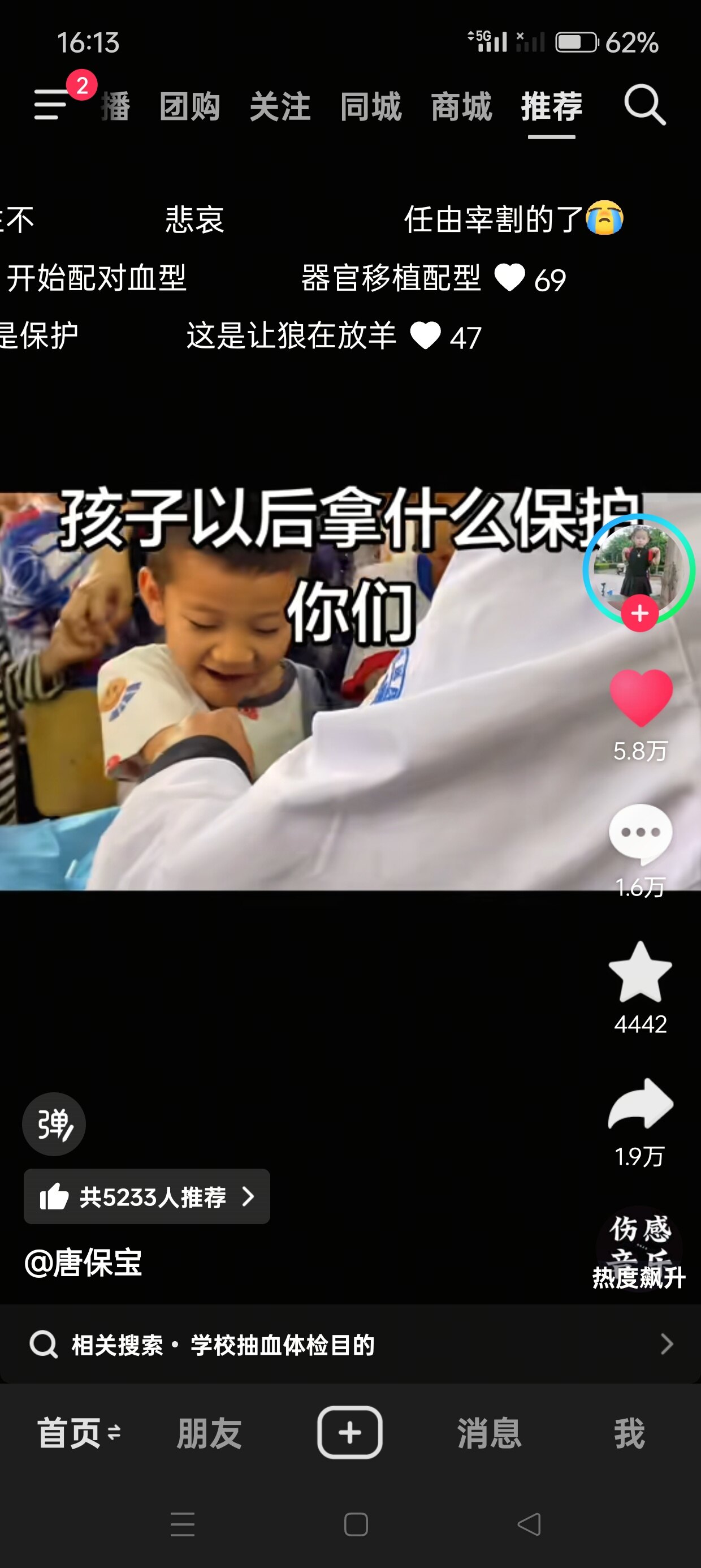Switch to the 同城 tab
The width and height of the screenshot is (701, 1568).
click(x=371, y=106)
